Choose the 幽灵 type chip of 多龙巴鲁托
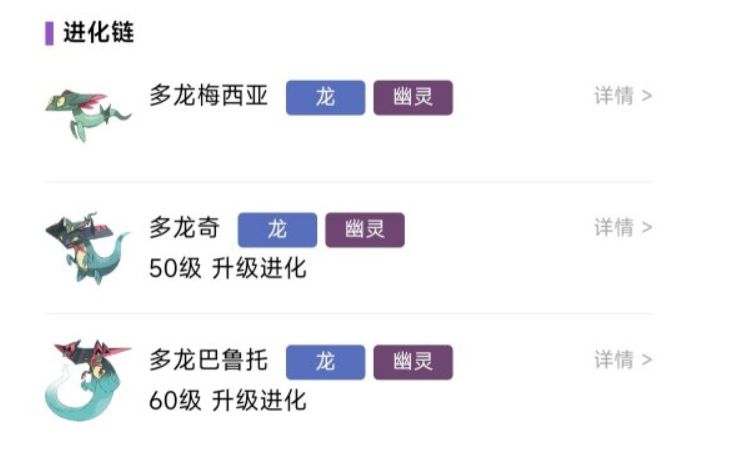 click(x=413, y=362)
